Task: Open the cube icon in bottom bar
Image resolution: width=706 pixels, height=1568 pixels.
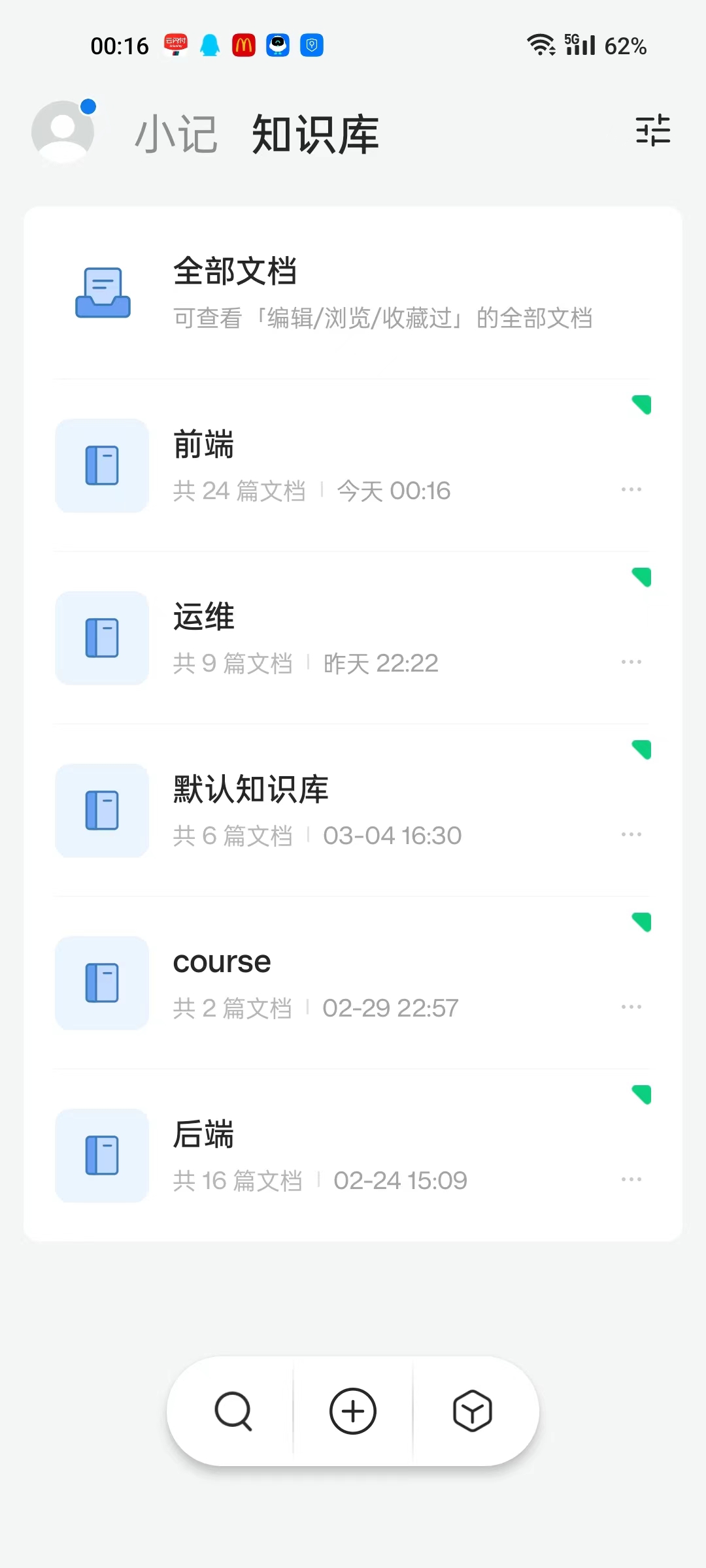Action: coord(472,1411)
